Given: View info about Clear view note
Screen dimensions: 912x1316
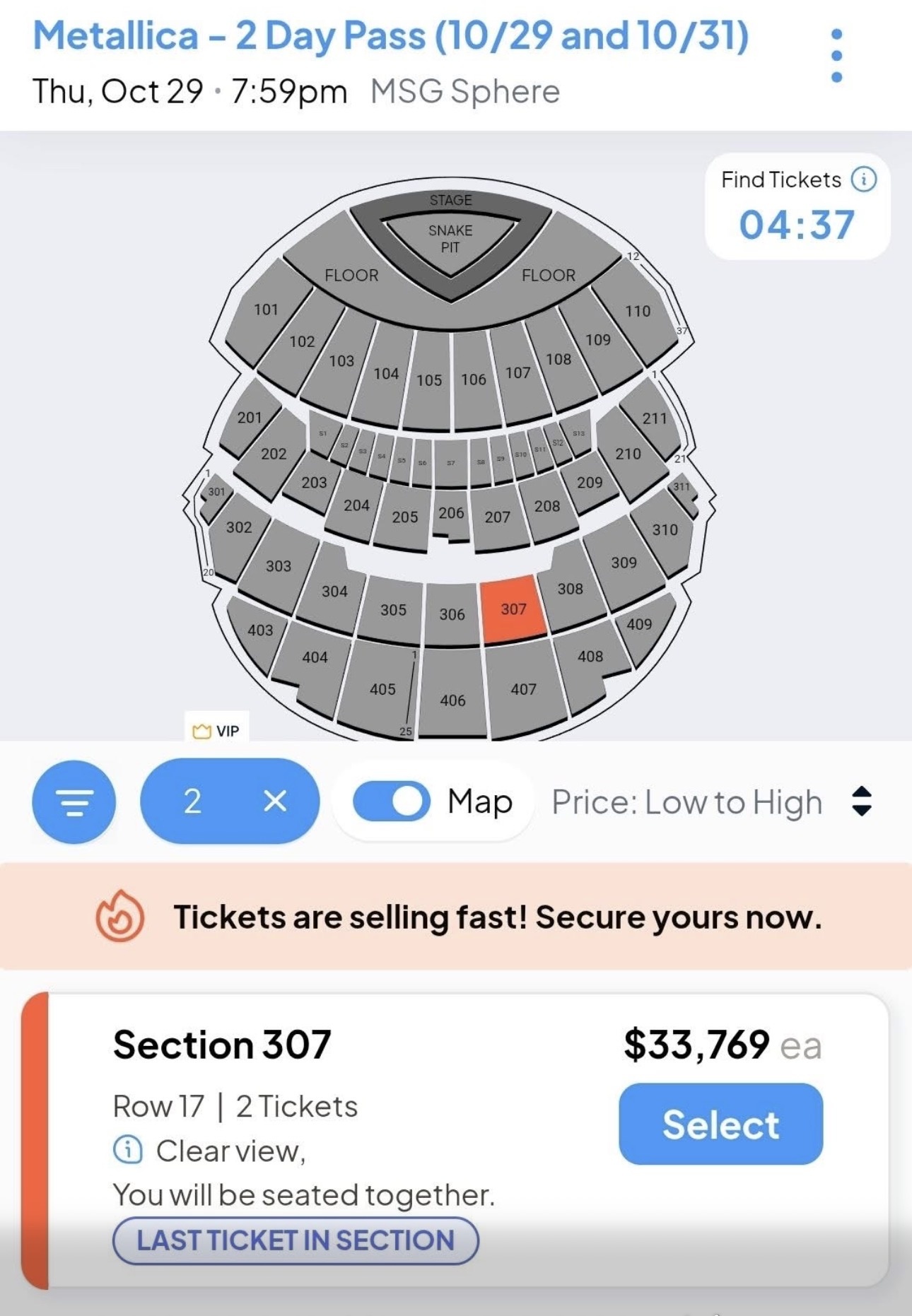Looking at the screenshot, I should pyautogui.click(x=128, y=1151).
